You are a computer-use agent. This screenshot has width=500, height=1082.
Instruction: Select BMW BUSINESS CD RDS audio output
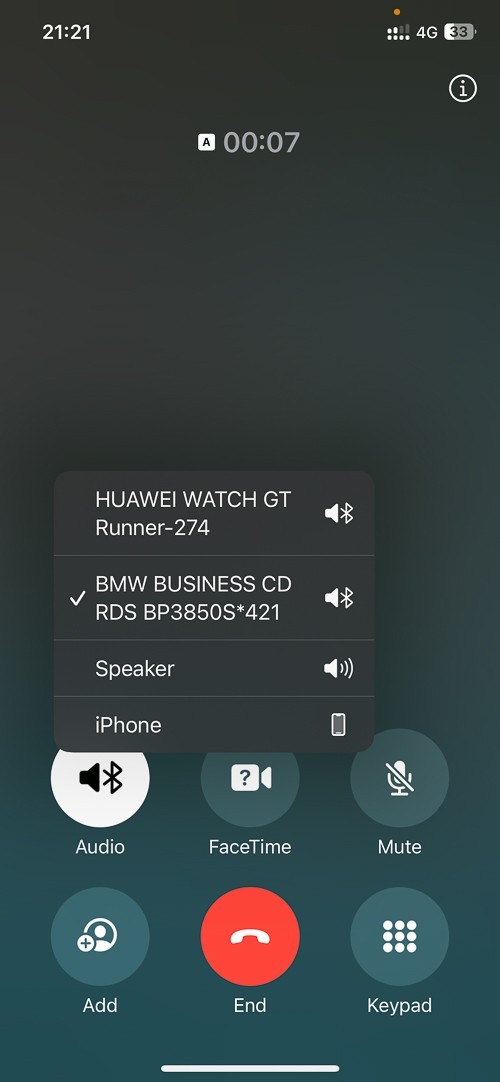click(x=214, y=598)
